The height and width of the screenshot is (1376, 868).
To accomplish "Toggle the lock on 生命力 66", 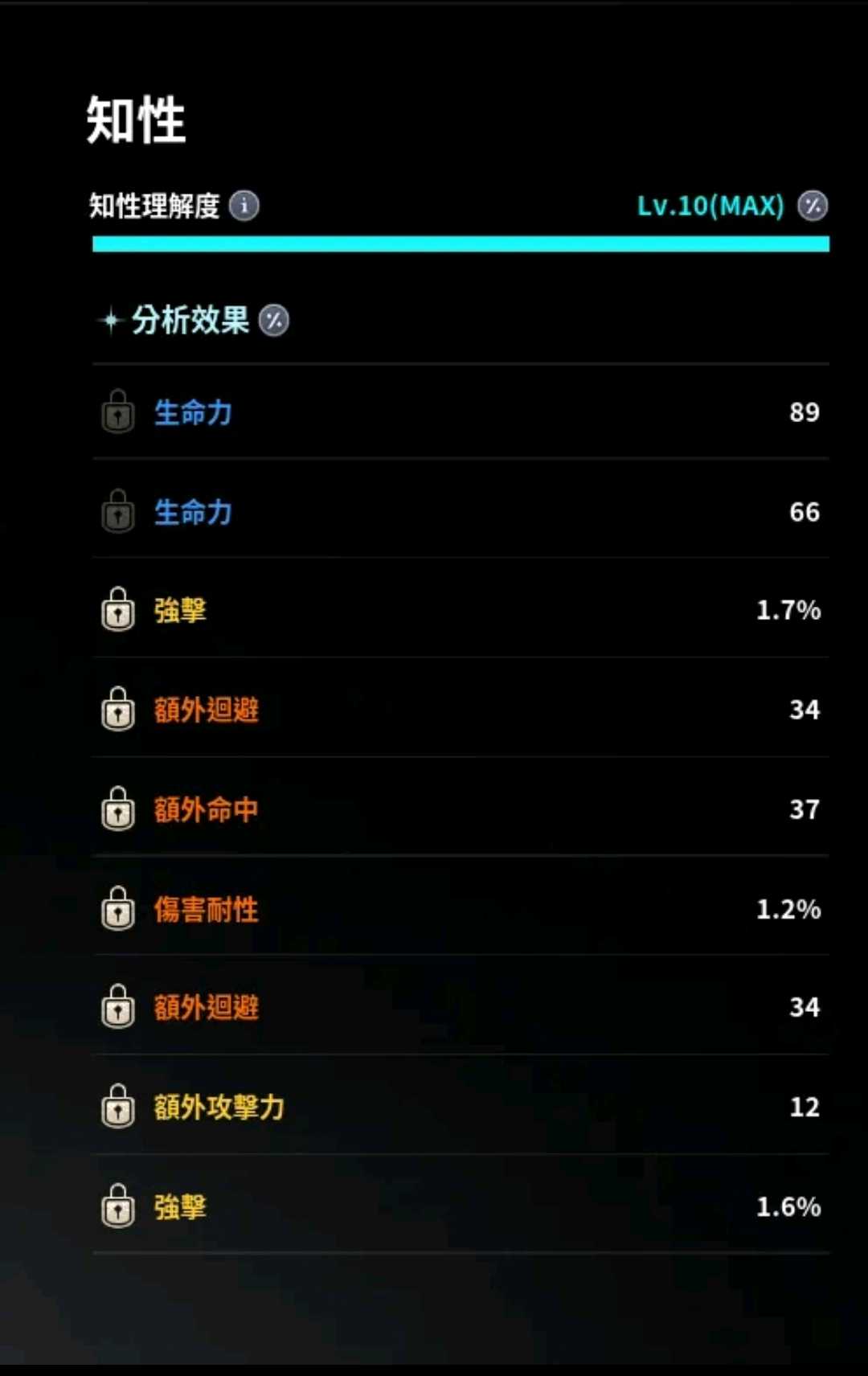I will pyautogui.click(x=118, y=512).
